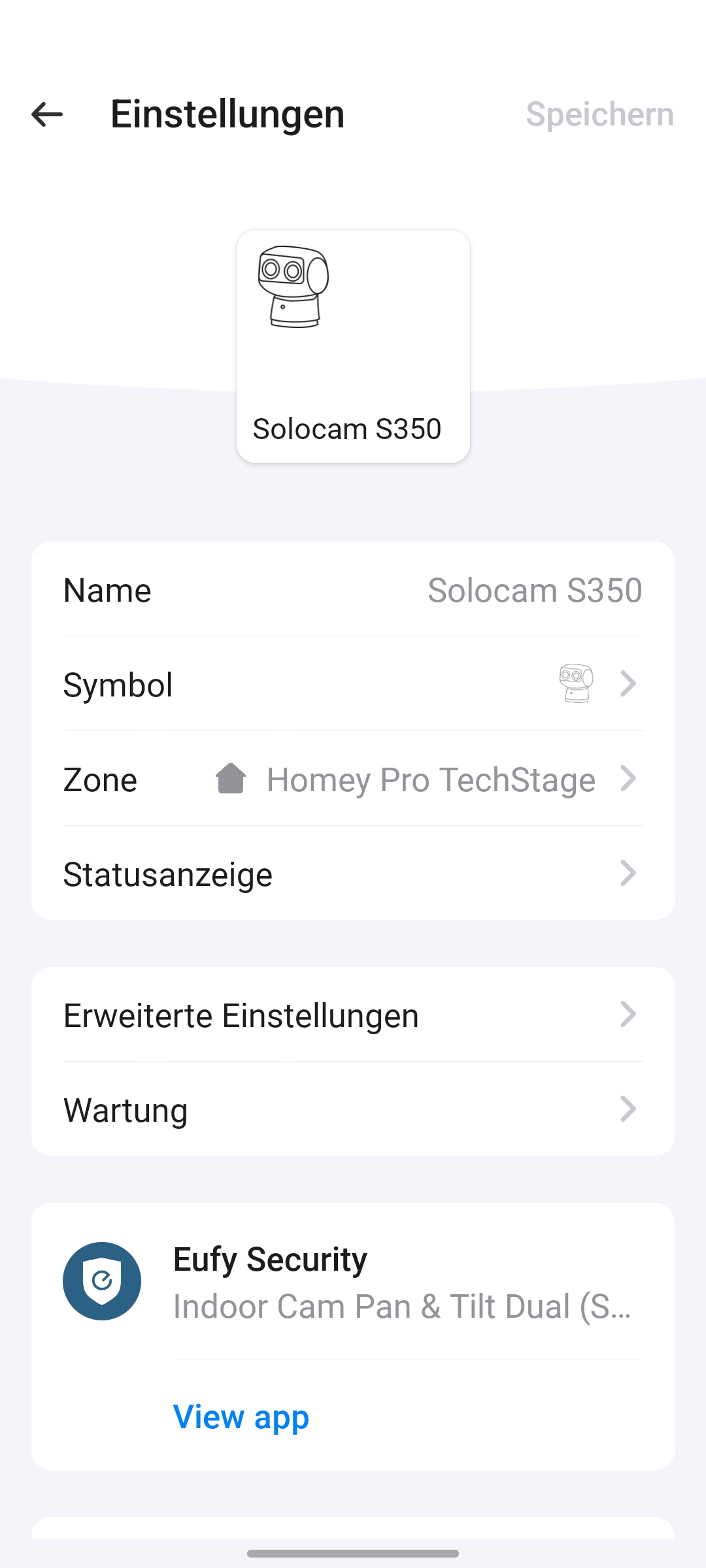The width and height of the screenshot is (706, 1568).
Task: Open the Symbol row
Action: pos(353,685)
